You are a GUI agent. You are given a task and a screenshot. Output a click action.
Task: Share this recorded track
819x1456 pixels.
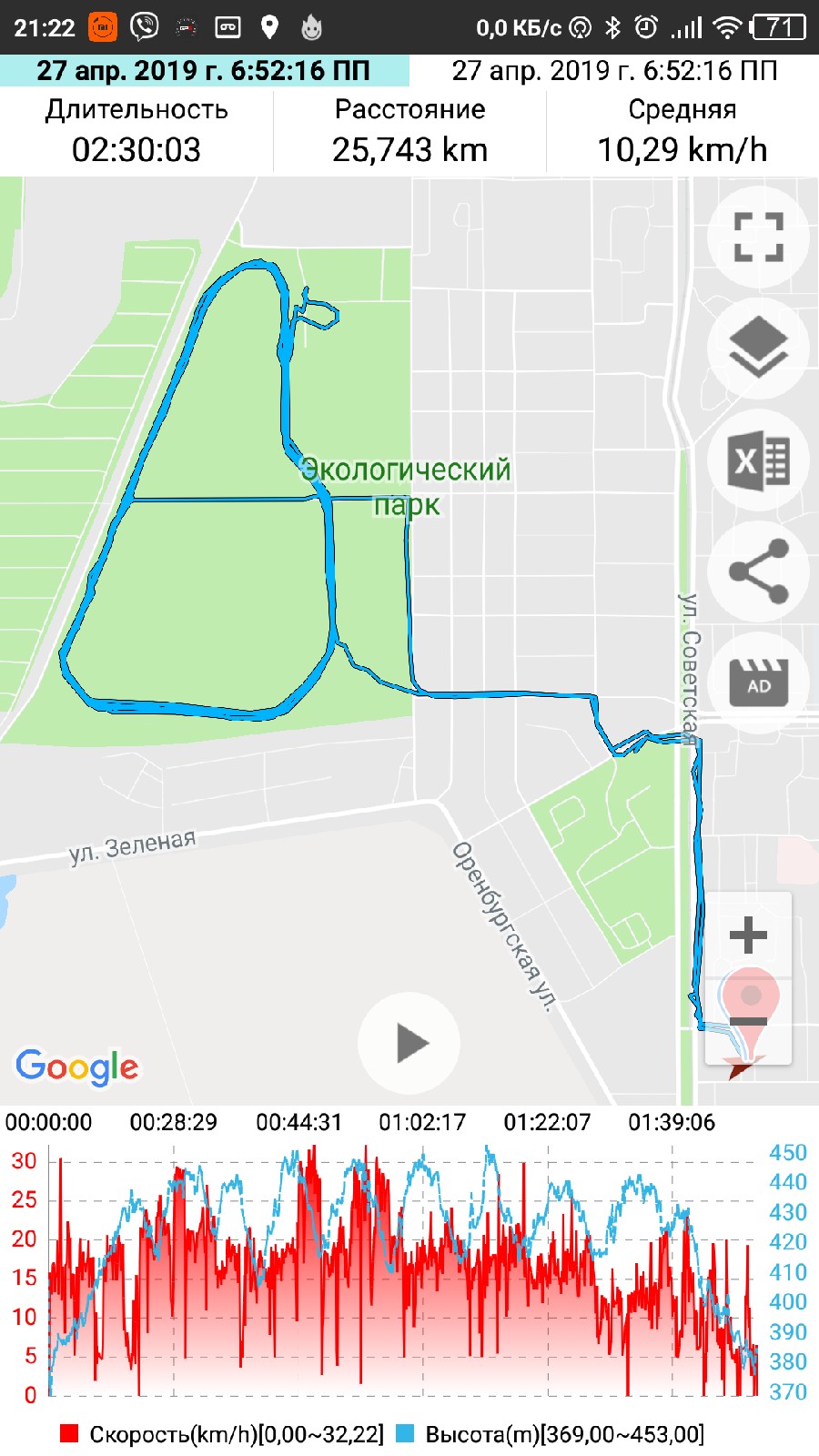click(758, 572)
